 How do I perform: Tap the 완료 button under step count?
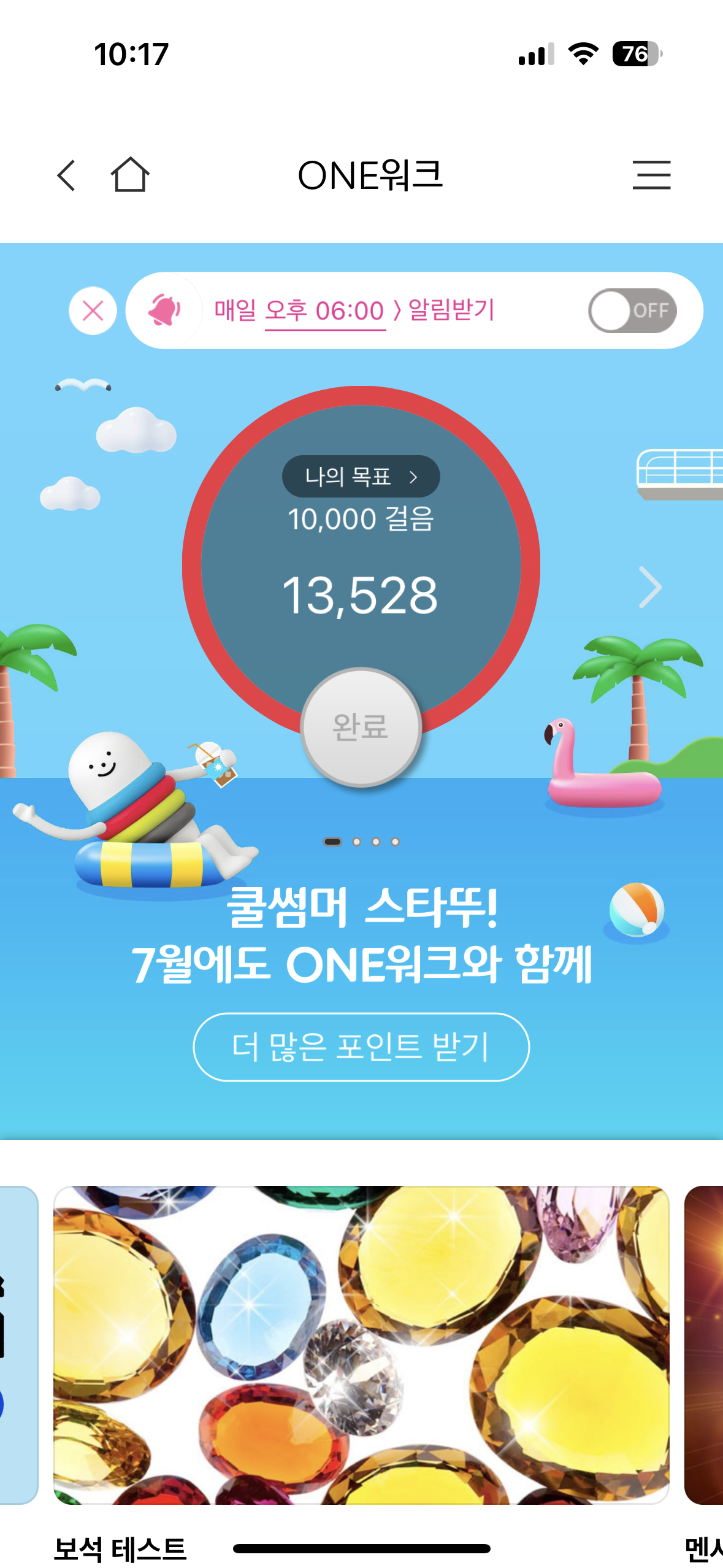coord(361,727)
